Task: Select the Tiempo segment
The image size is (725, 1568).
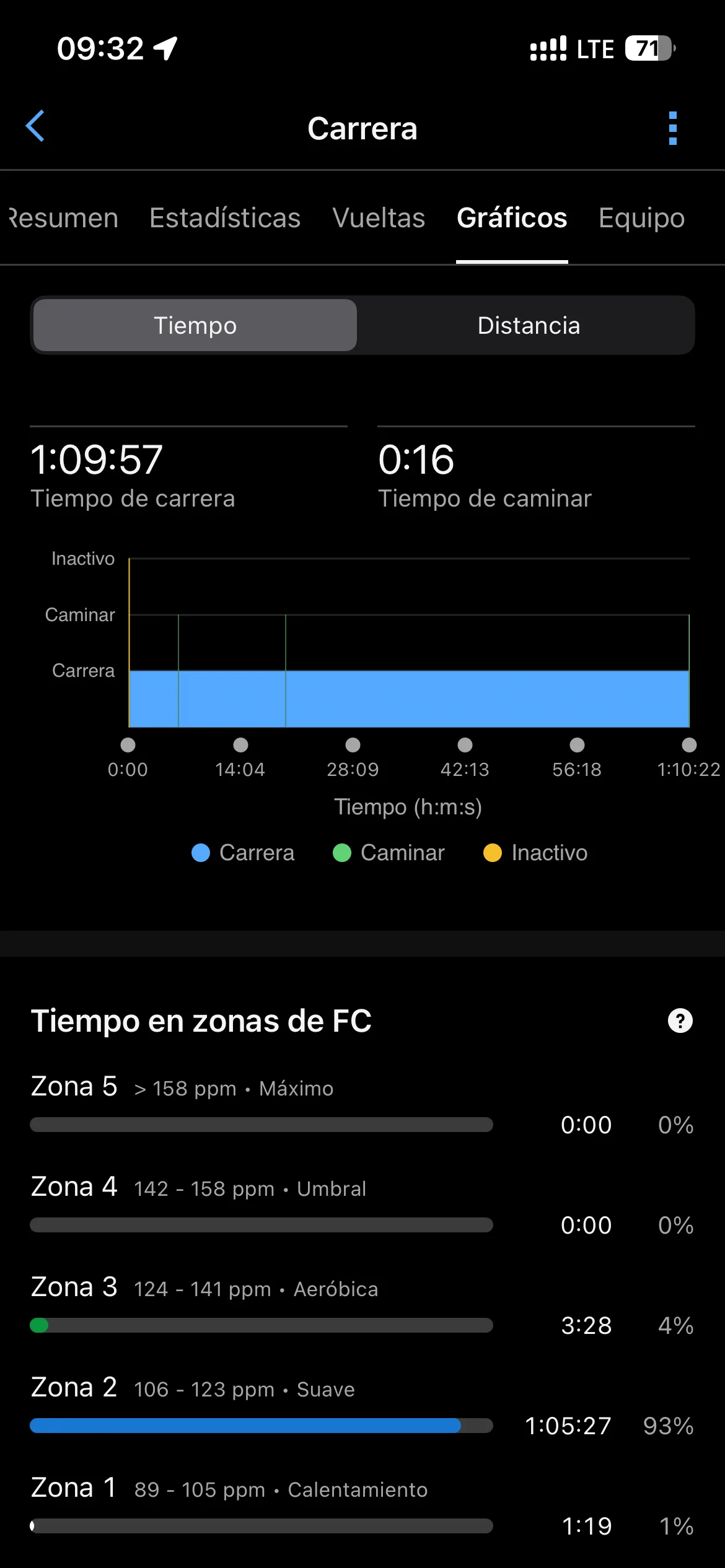Action: click(195, 325)
